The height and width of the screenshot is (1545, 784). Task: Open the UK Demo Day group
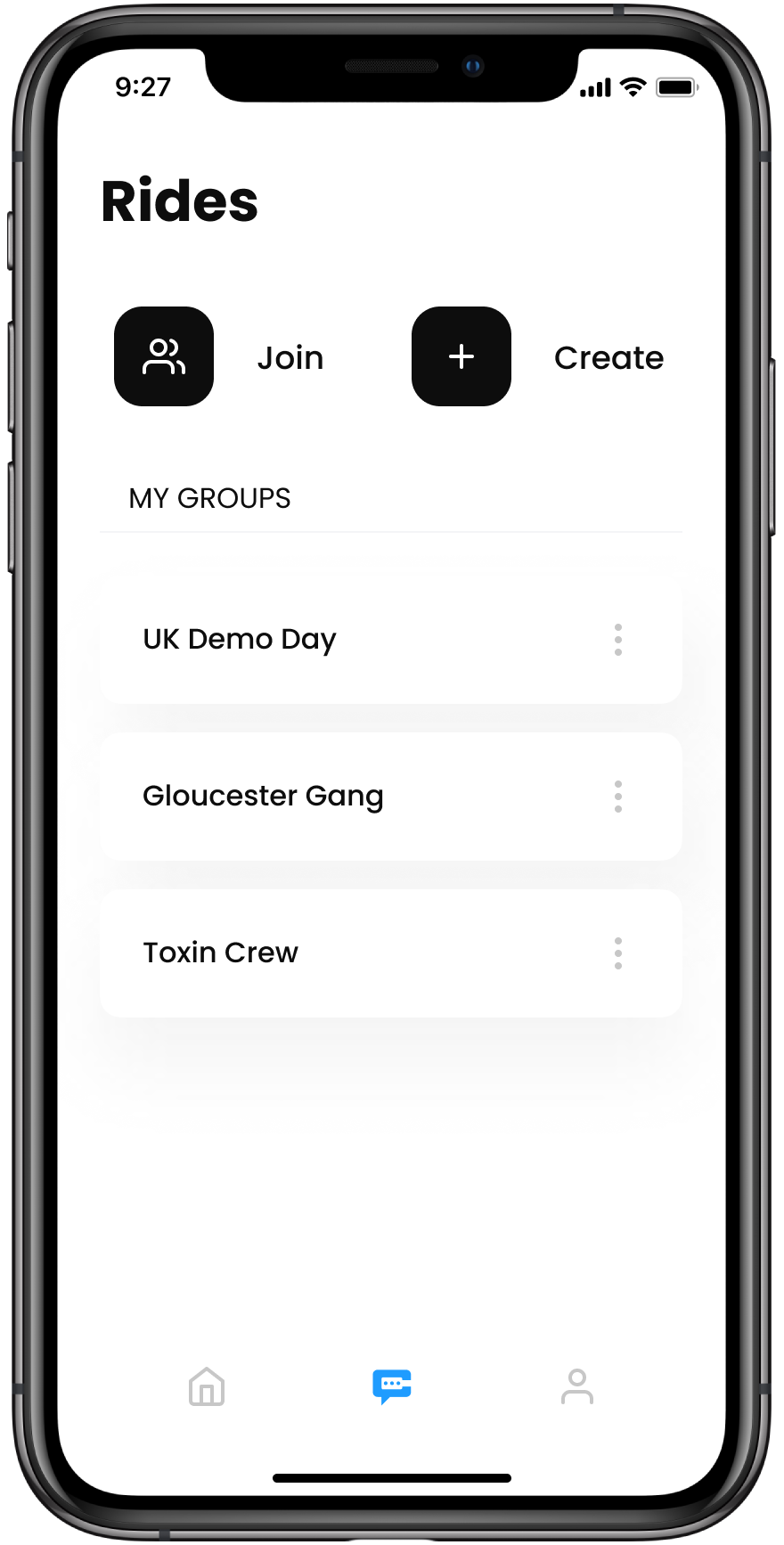(391, 640)
